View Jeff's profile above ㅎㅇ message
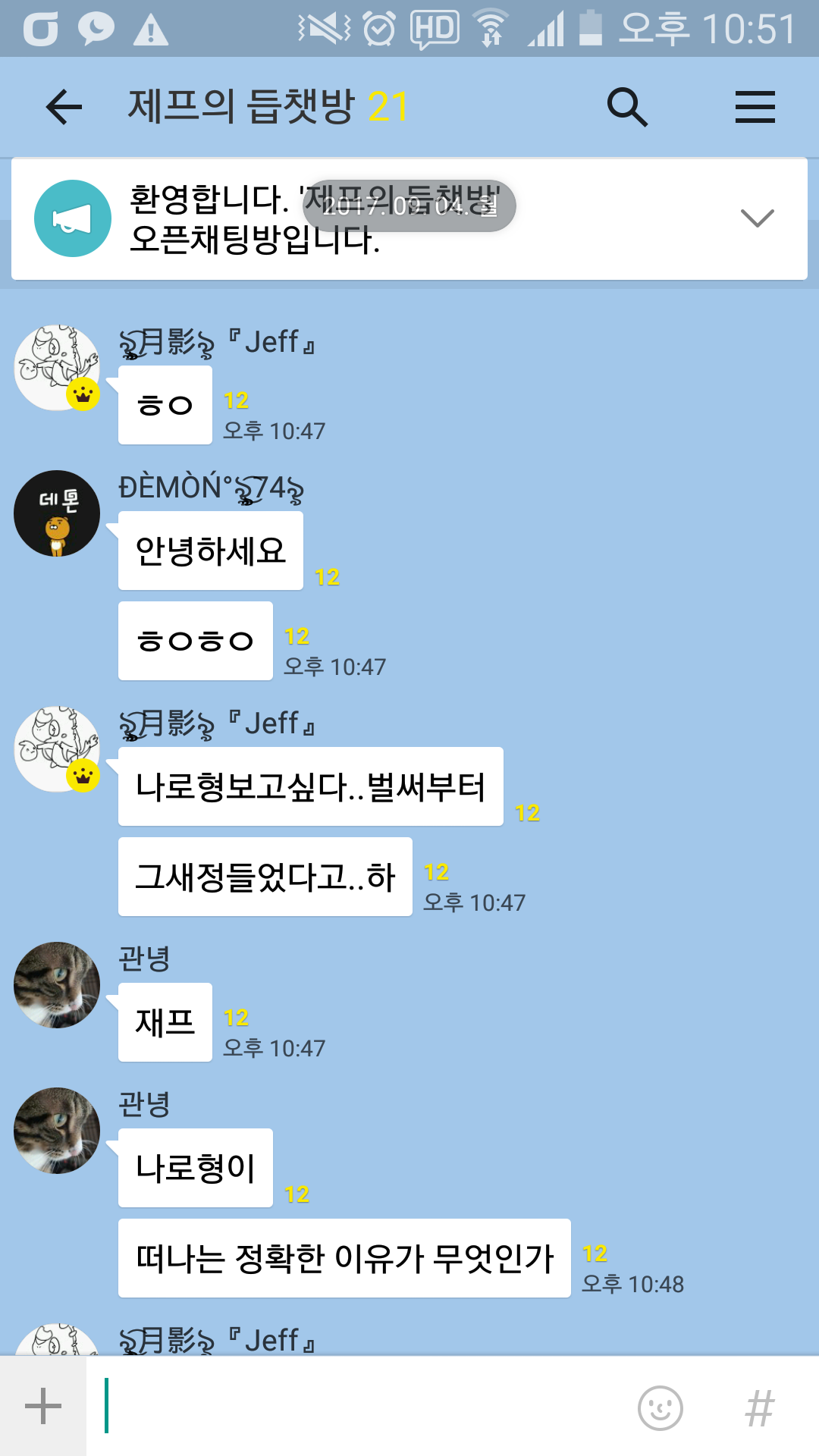 [57, 369]
